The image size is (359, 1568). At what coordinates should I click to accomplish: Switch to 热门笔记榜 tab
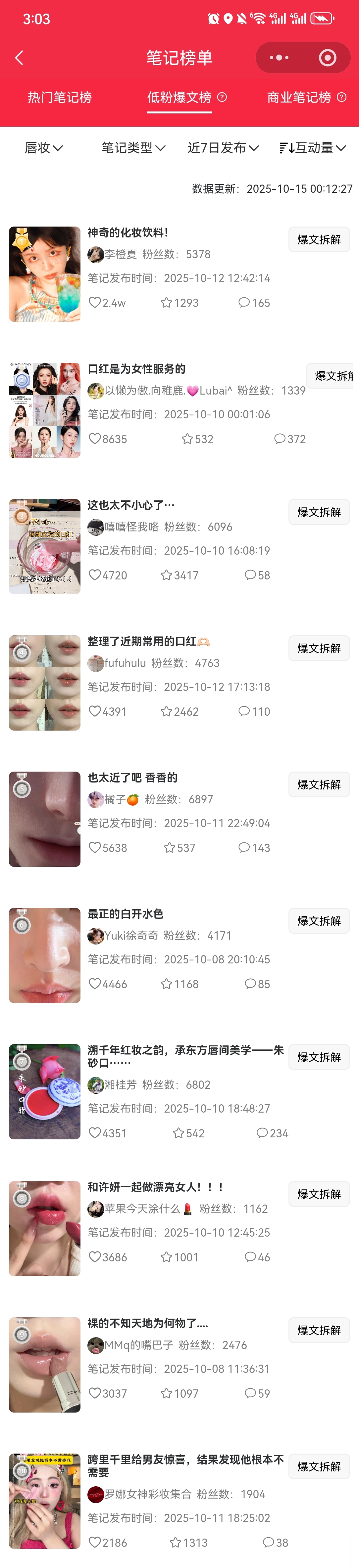coord(60,97)
